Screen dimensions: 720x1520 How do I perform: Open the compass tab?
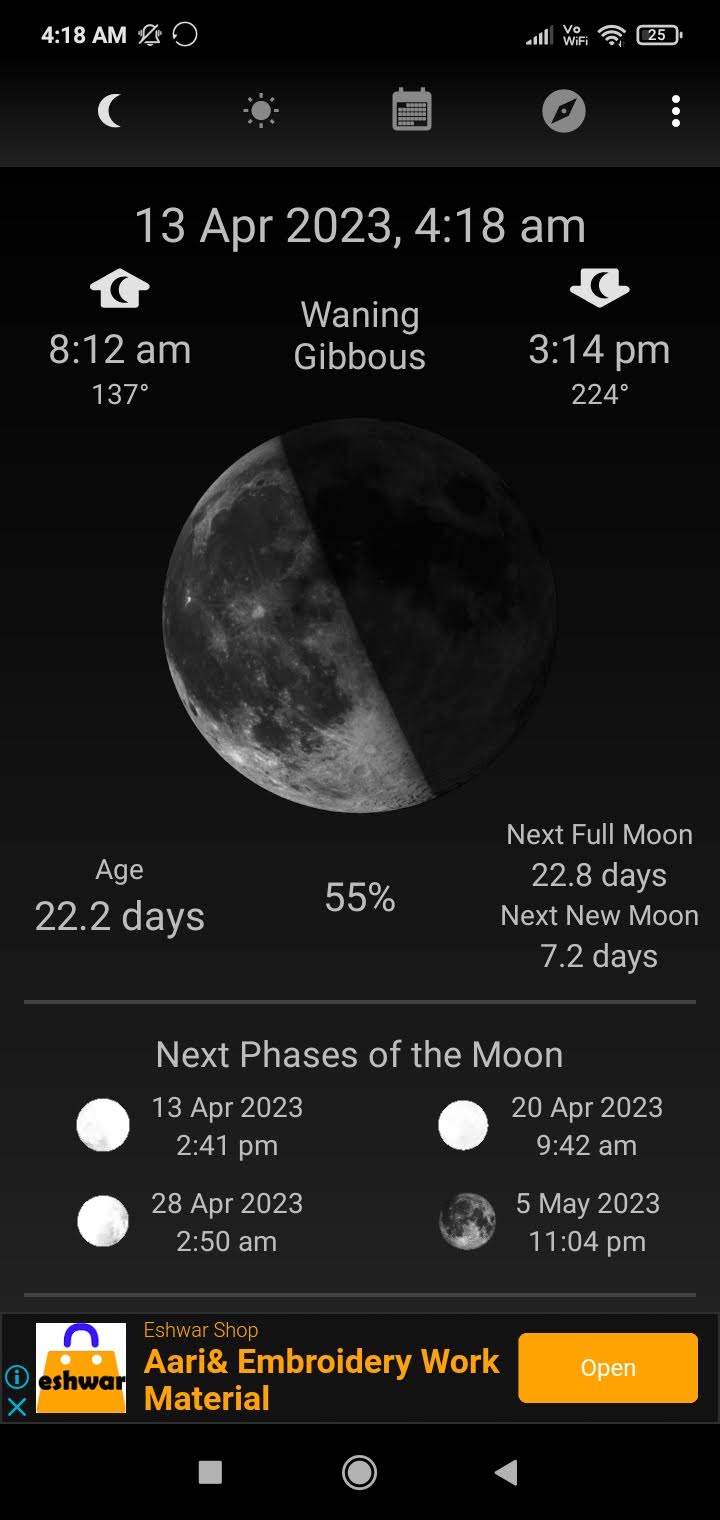click(563, 111)
